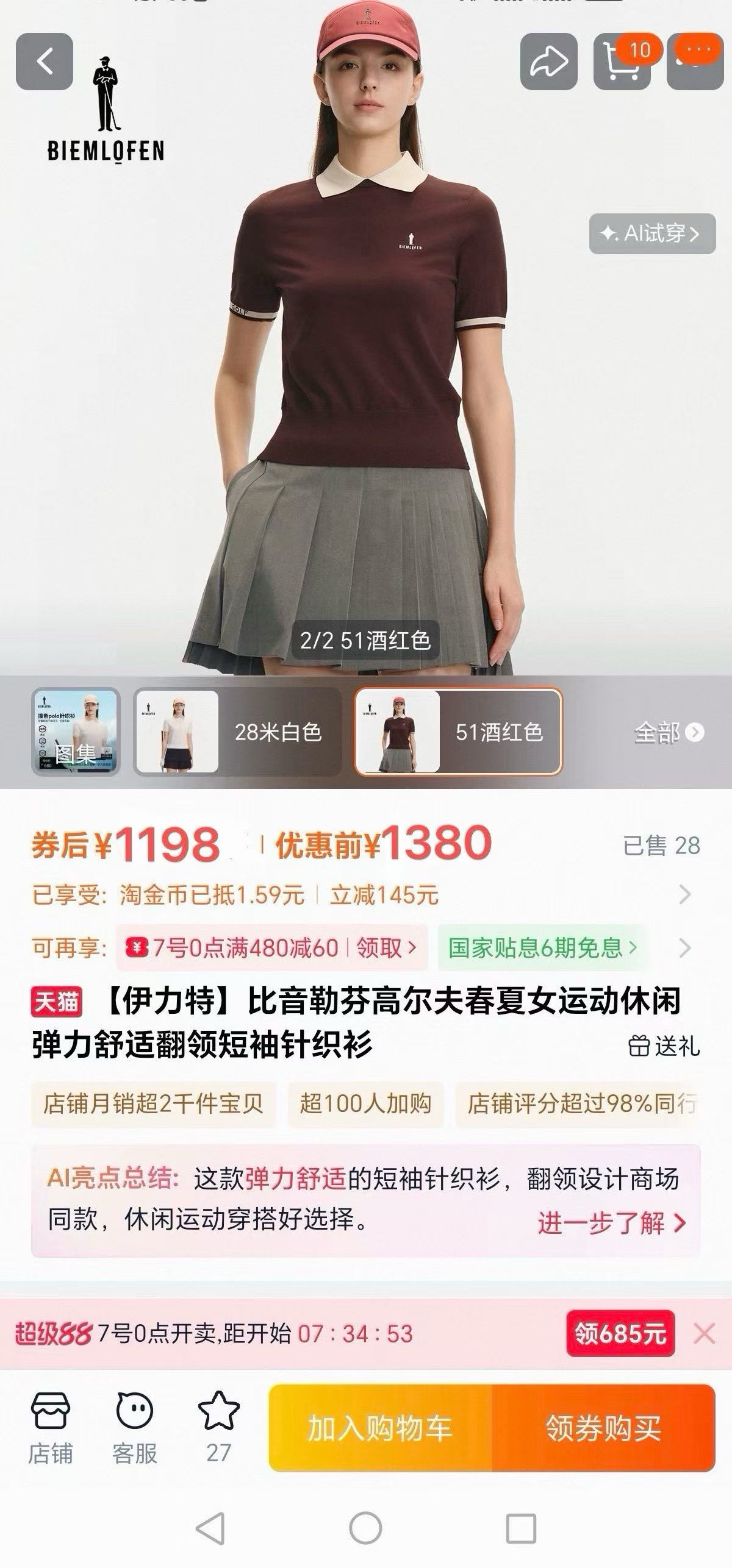The height and width of the screenshot is (1568, 732).
Task: Select the 28米白色 color option
Action: pos(237,732)
